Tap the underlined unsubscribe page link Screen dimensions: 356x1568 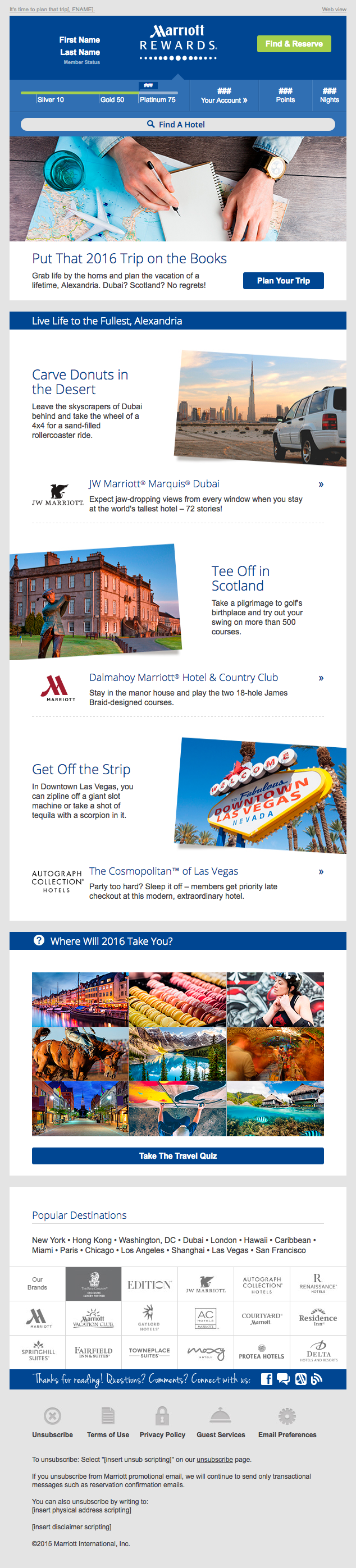[214, 1460]
